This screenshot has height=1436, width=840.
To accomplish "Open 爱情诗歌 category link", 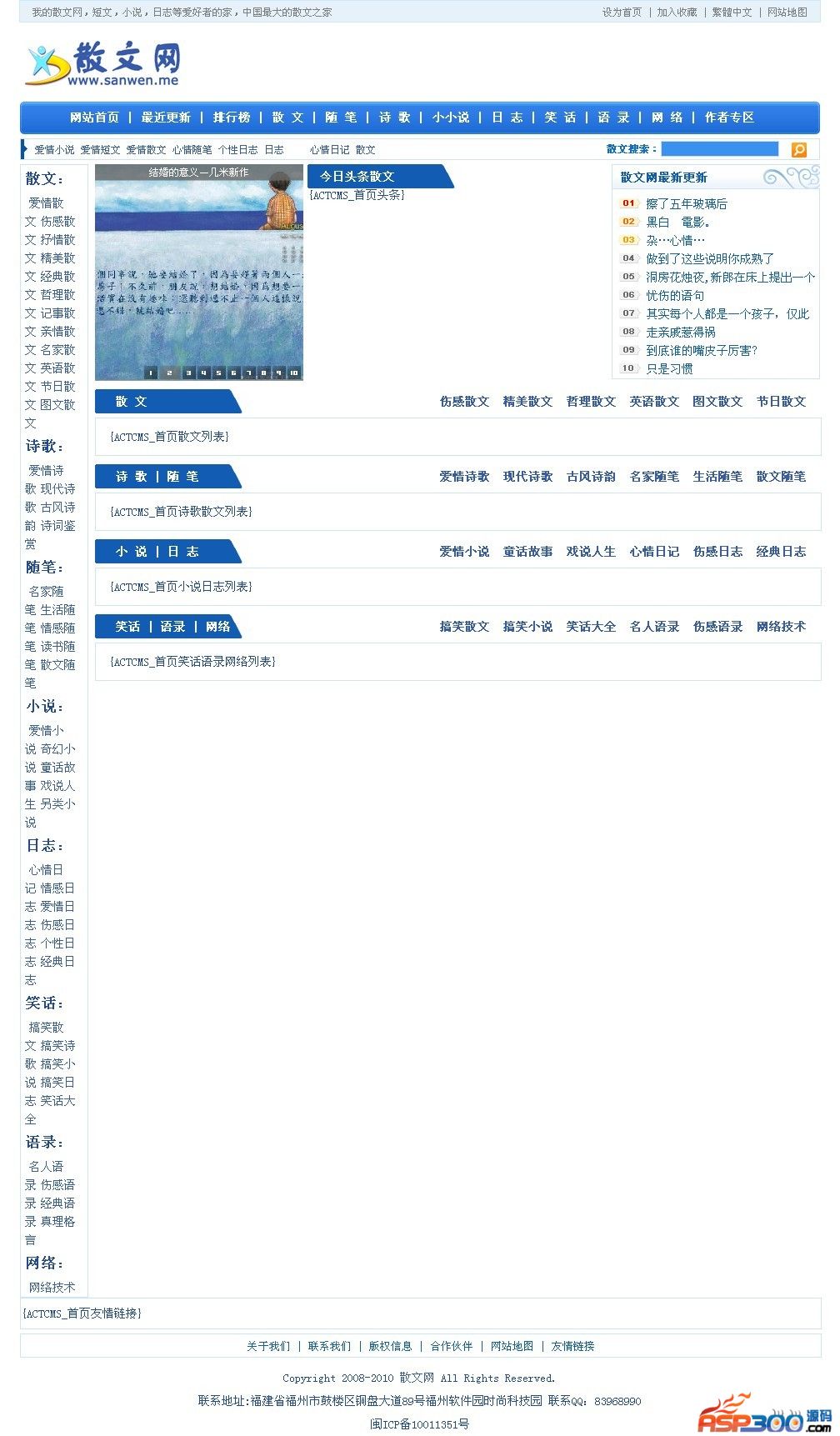I will point(464,477).
